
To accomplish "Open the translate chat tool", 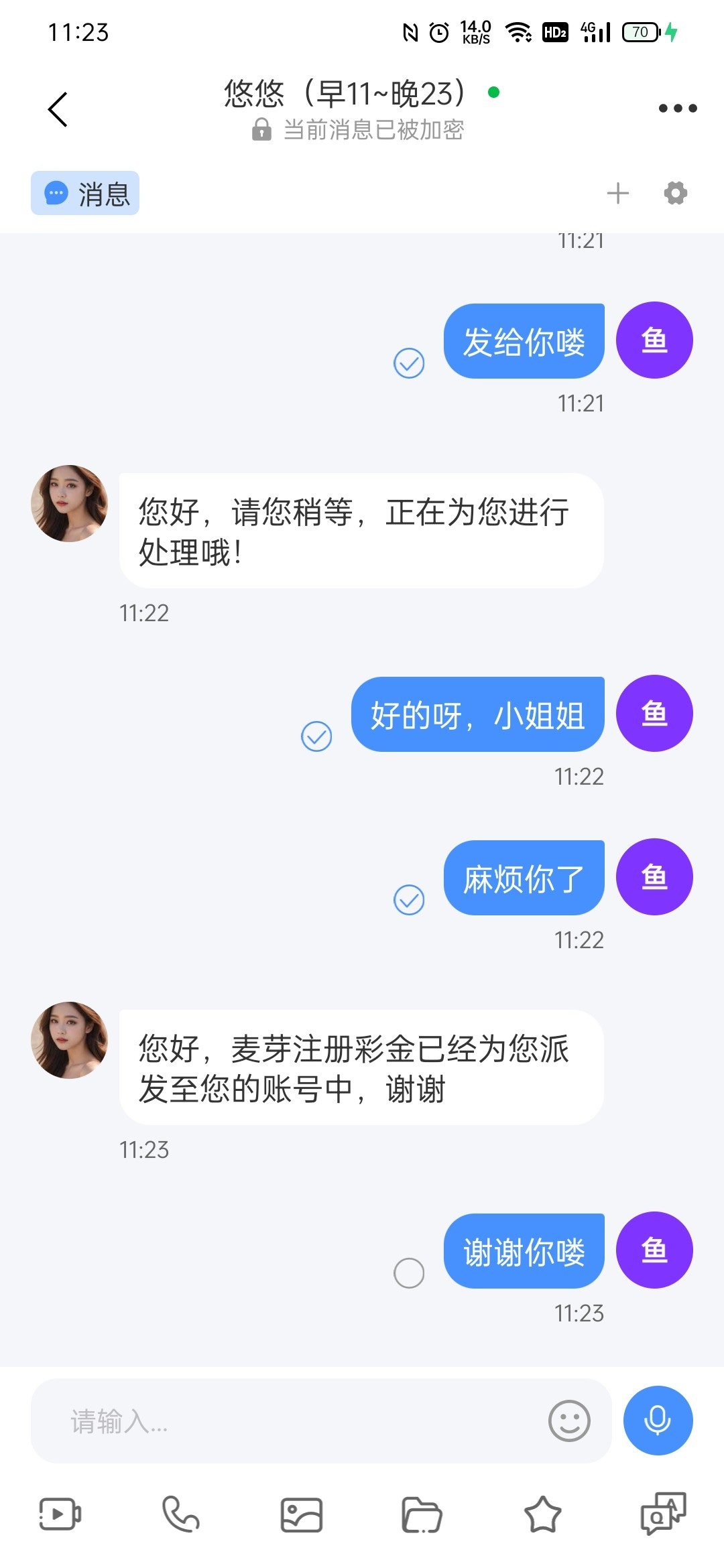I will 663,1514.
